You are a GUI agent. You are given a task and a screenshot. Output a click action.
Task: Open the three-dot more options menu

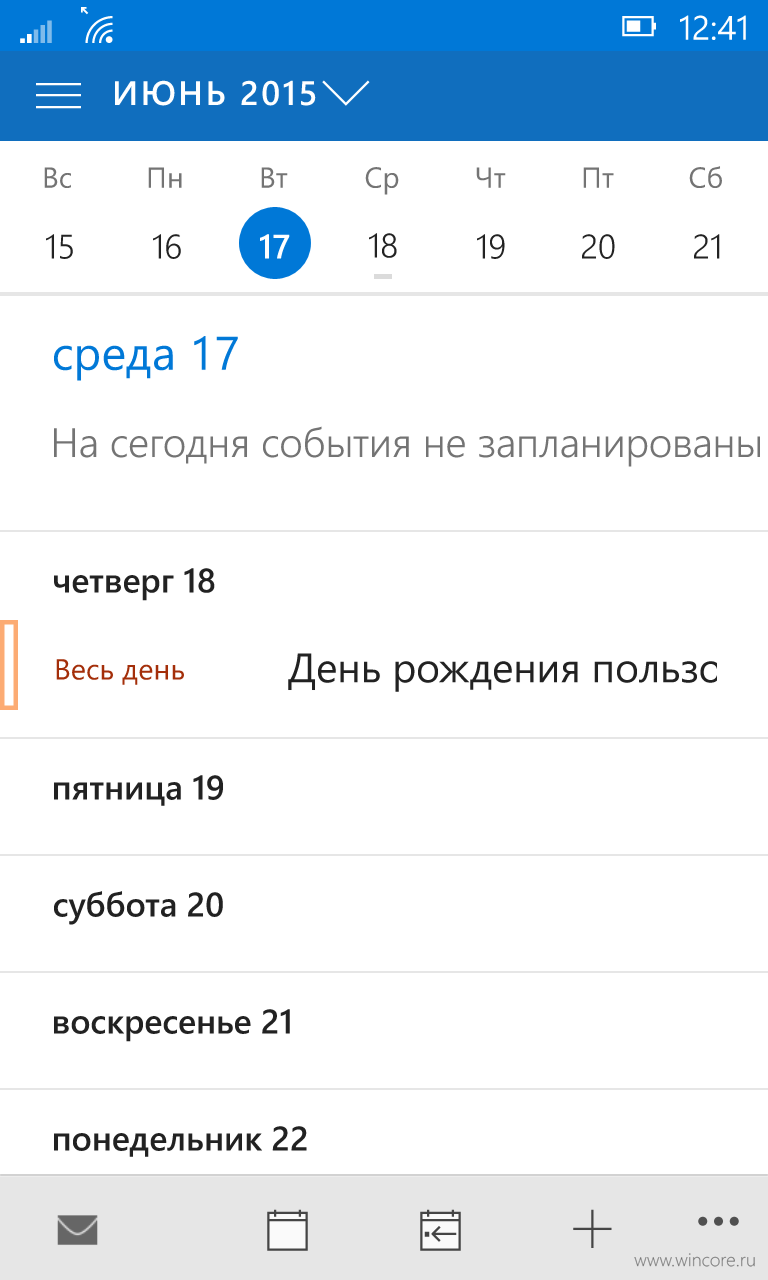[x=718, y=1221]
